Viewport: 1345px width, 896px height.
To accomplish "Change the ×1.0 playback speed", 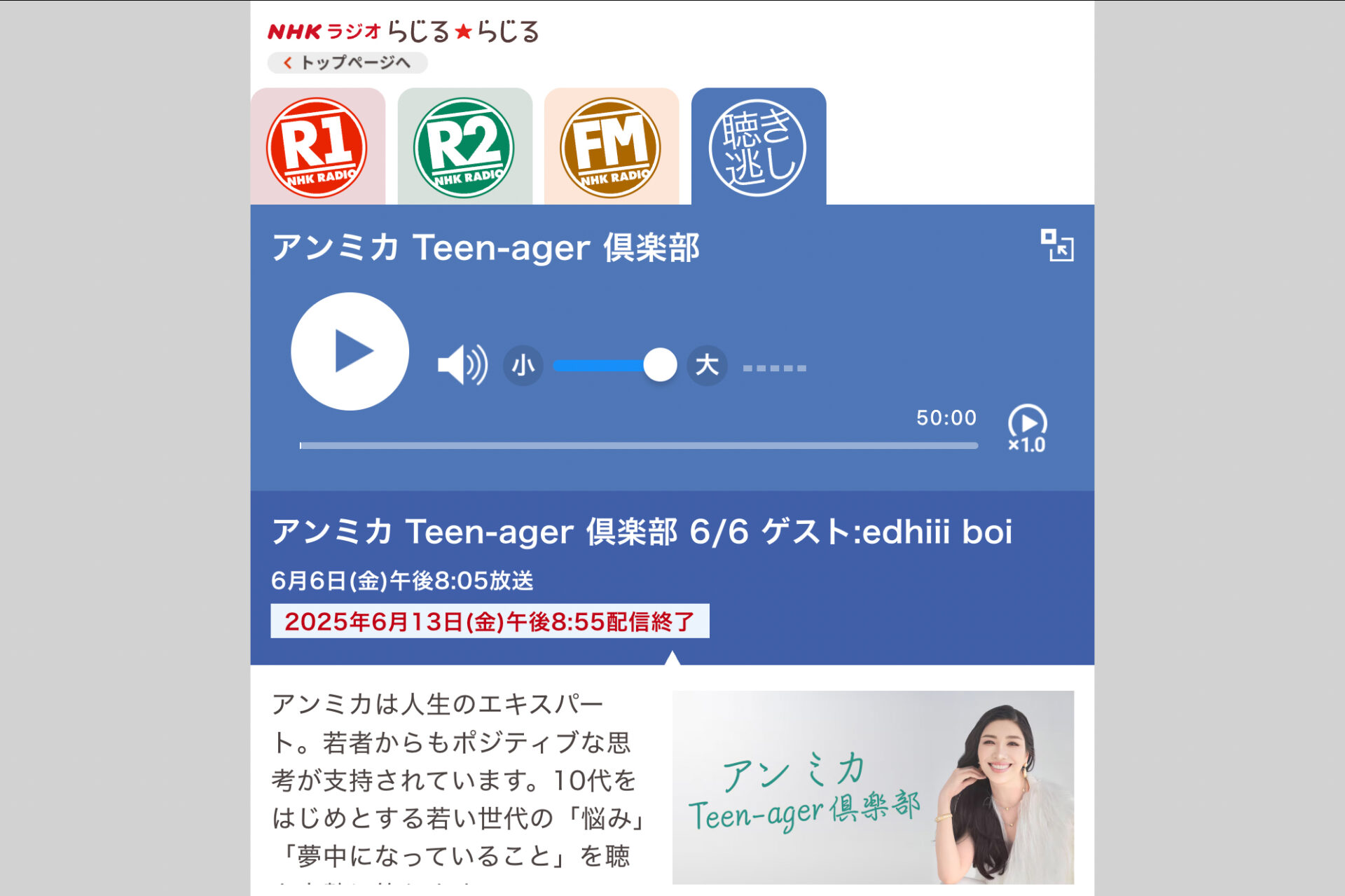I will click(1027, 429).
